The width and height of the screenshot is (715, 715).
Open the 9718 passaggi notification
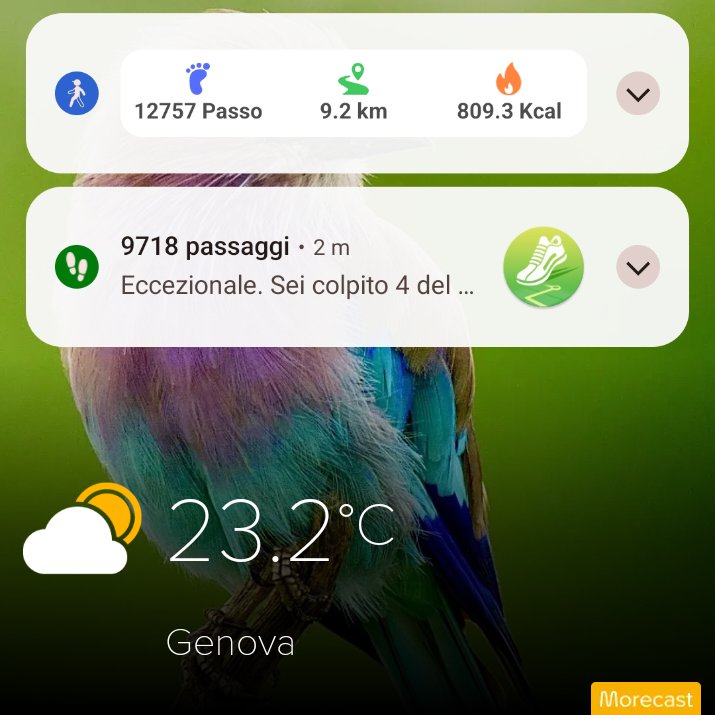357,267
